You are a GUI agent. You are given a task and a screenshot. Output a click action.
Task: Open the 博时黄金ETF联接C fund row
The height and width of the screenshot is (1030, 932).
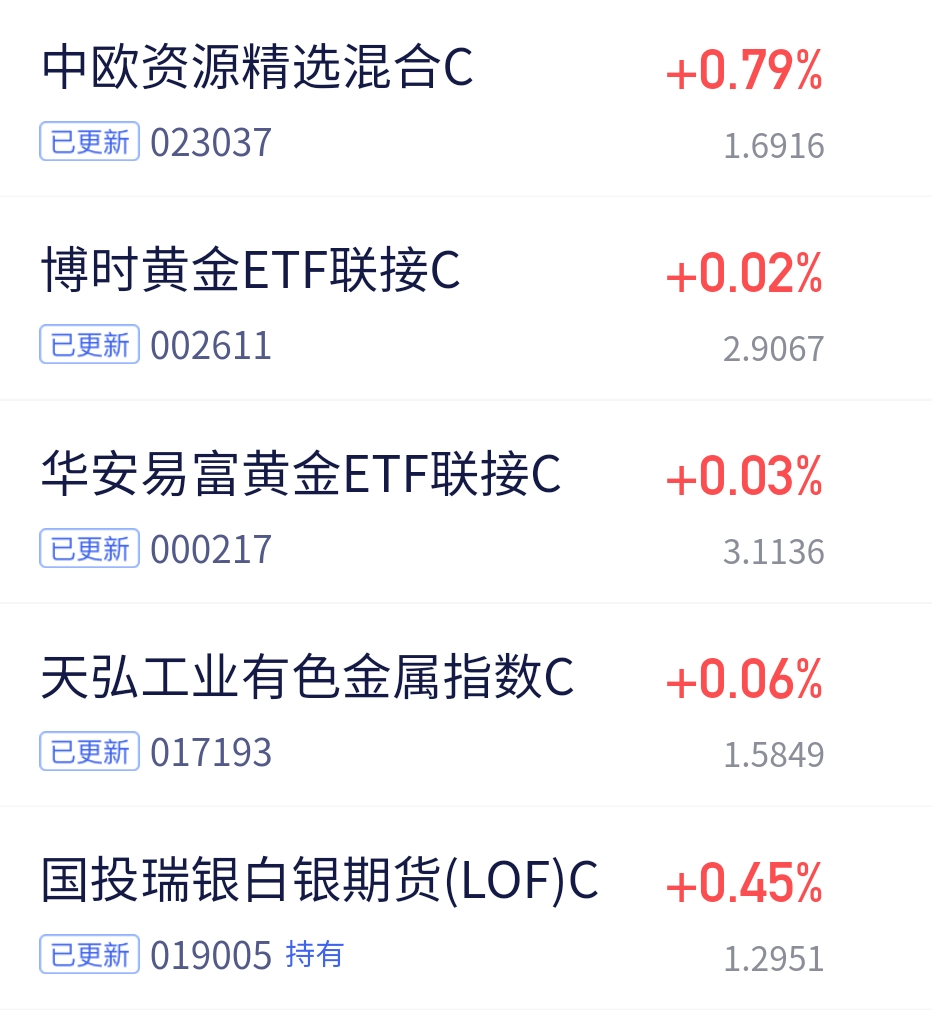pyautogui.click(x=466, y=298)
